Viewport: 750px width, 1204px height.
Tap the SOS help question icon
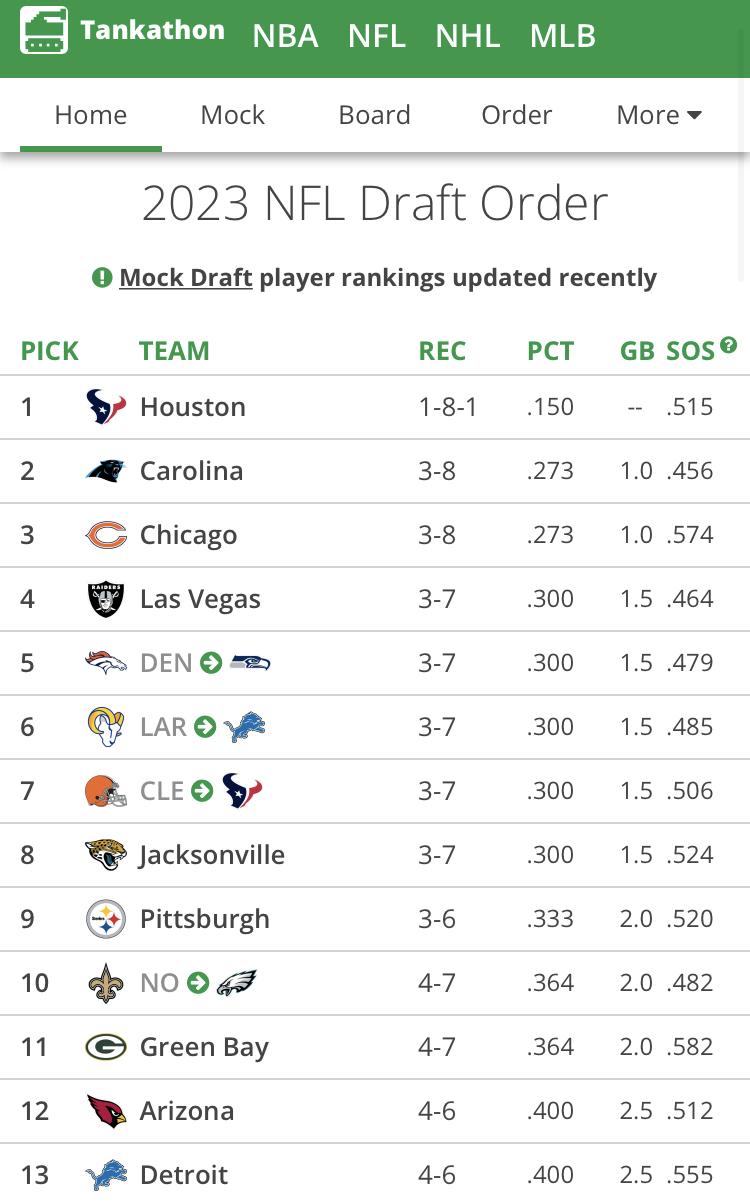click(728, 345)
